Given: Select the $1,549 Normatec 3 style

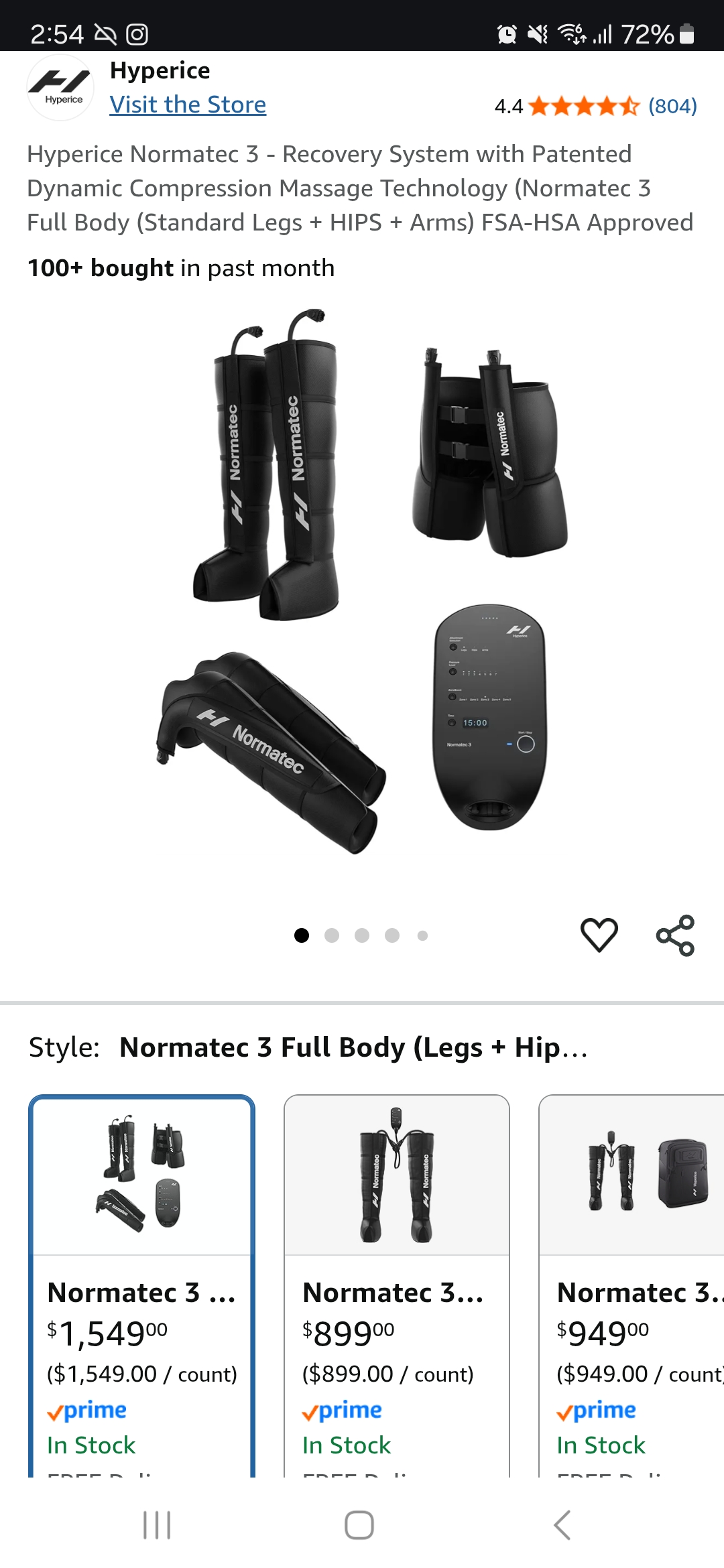Looking at the screenshot, I should pos(141,1285).
